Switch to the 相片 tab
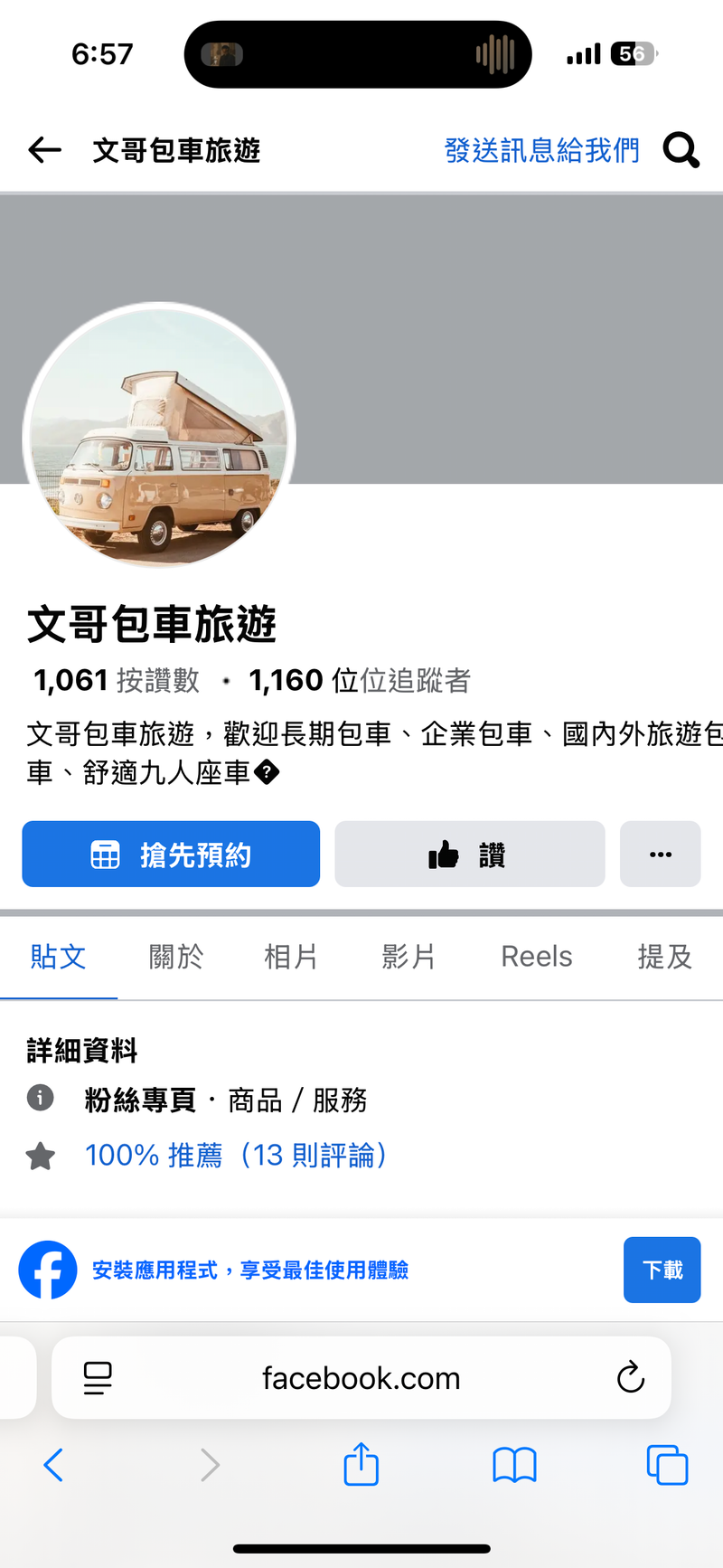Image resolution: width=723 pixels, height=1568 pixels. (x=291, y=956)
